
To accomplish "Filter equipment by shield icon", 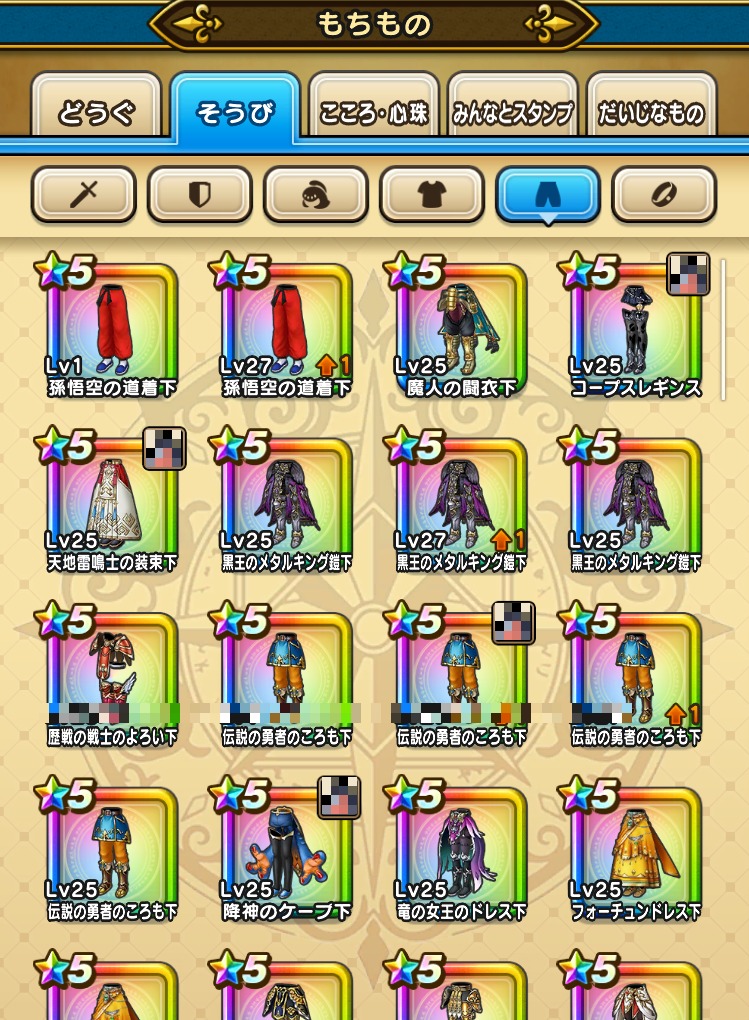I will click(199, 194).
